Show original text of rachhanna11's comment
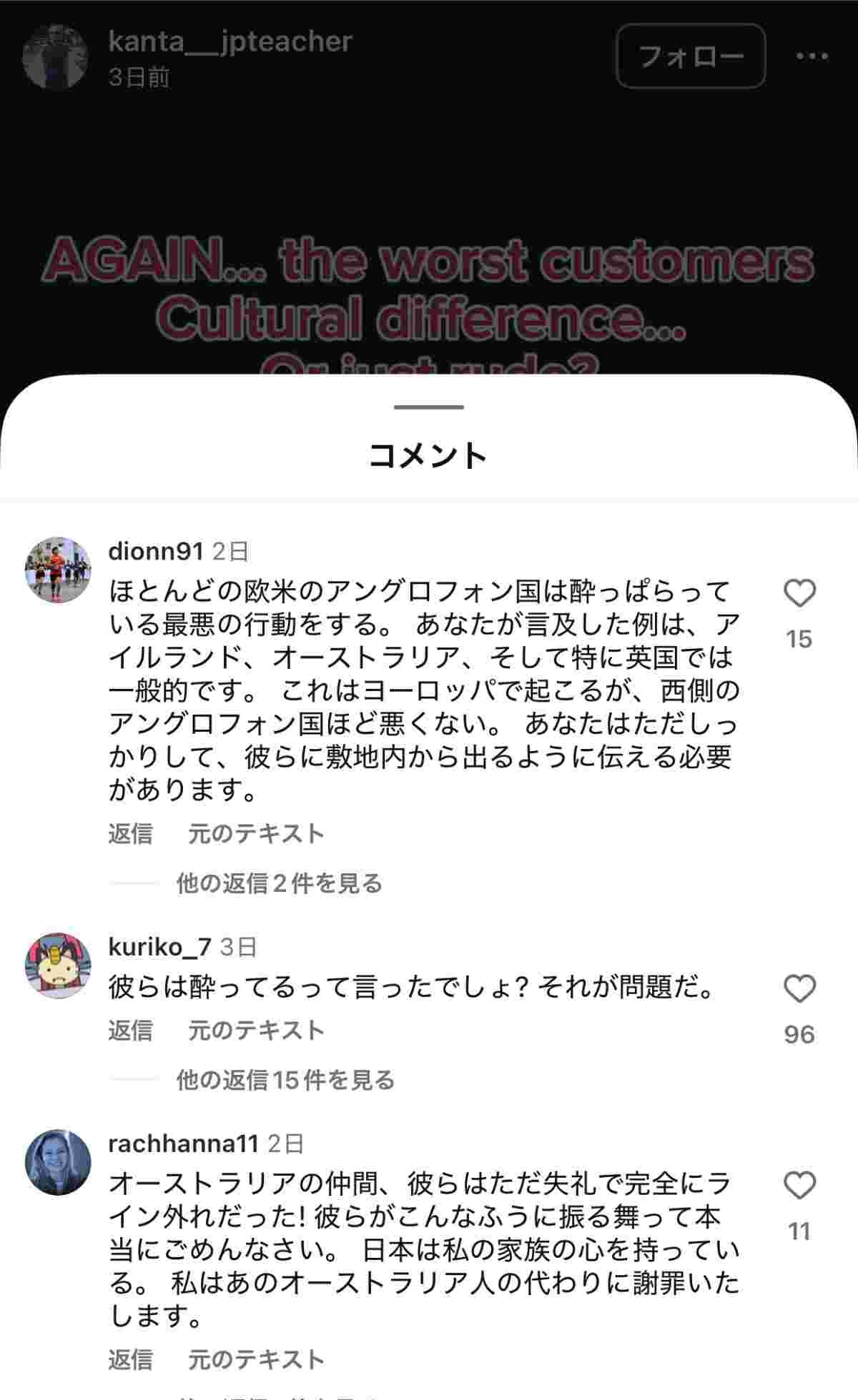 coord(256,1359)
